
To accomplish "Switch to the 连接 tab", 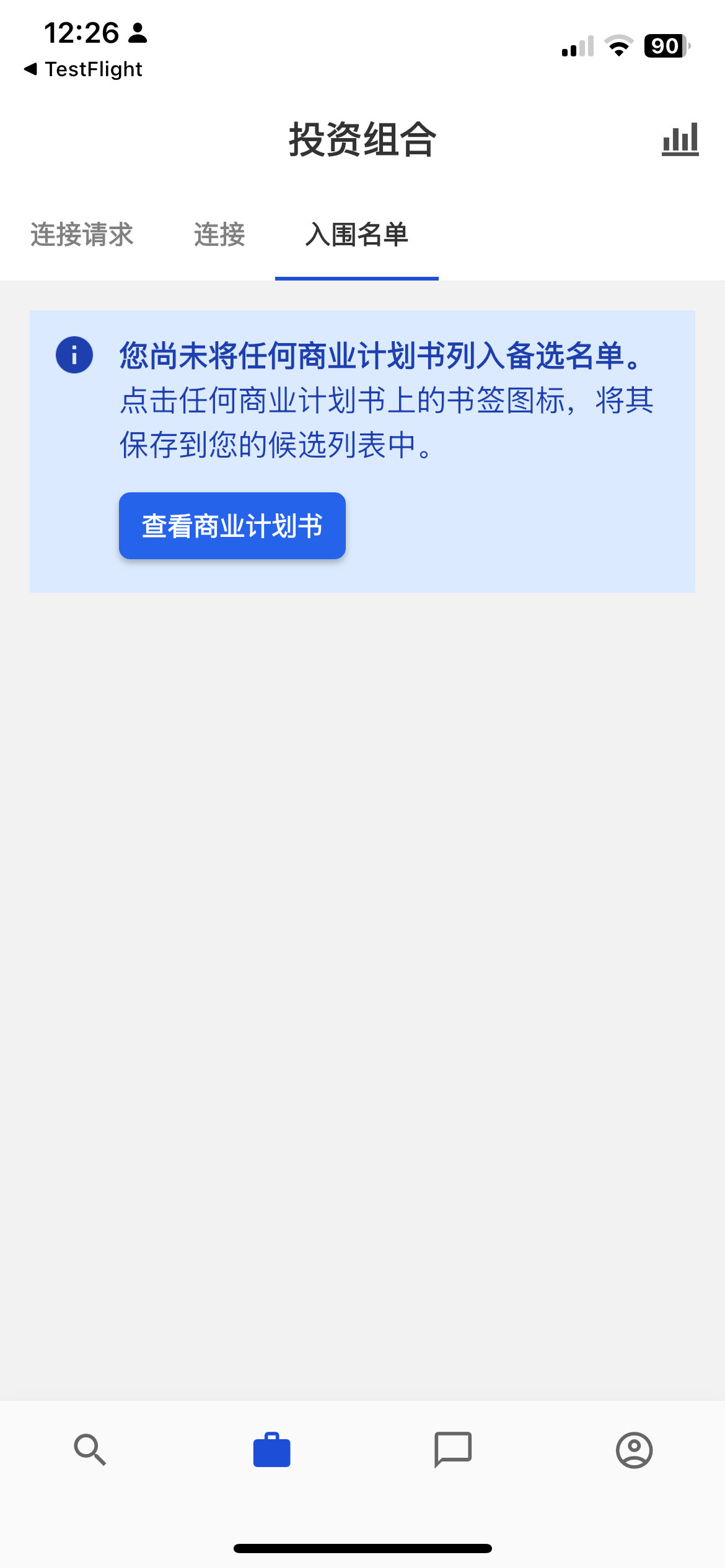I will [219, 235].
